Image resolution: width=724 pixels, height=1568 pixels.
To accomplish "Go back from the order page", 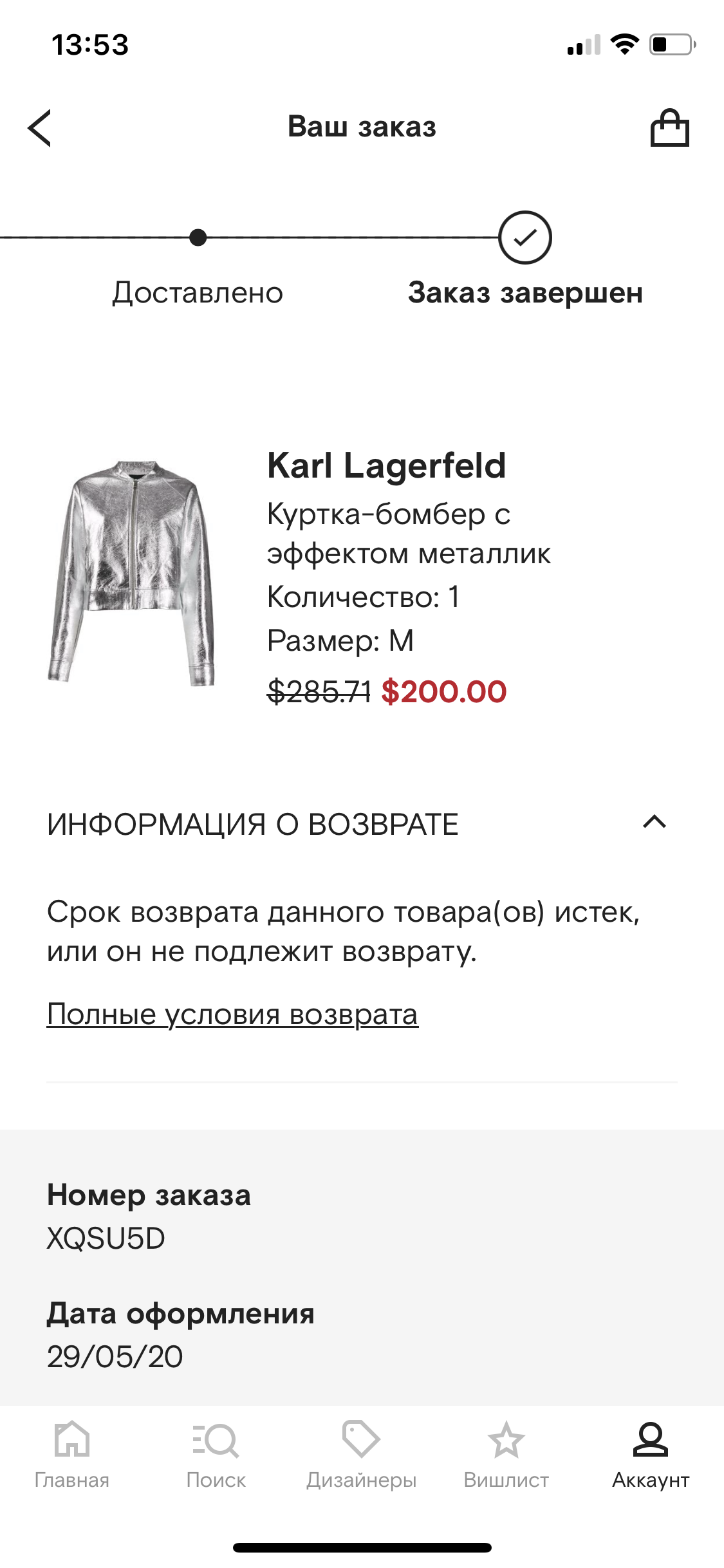I will point(40,127).
